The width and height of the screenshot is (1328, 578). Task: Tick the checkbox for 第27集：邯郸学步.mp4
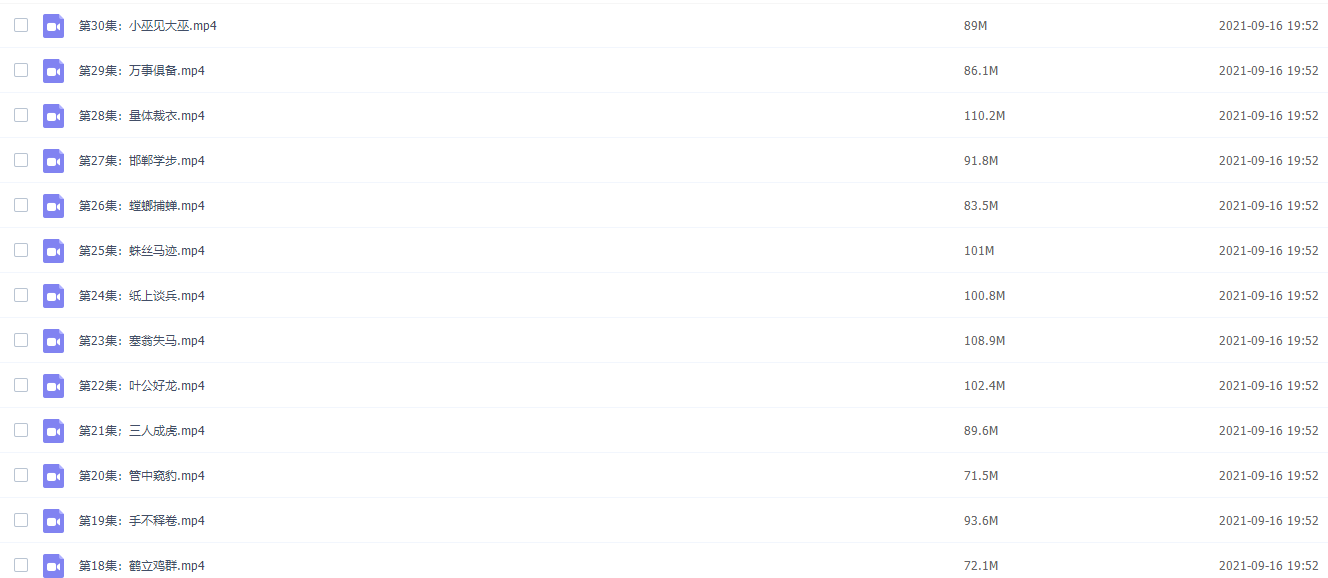21,160
